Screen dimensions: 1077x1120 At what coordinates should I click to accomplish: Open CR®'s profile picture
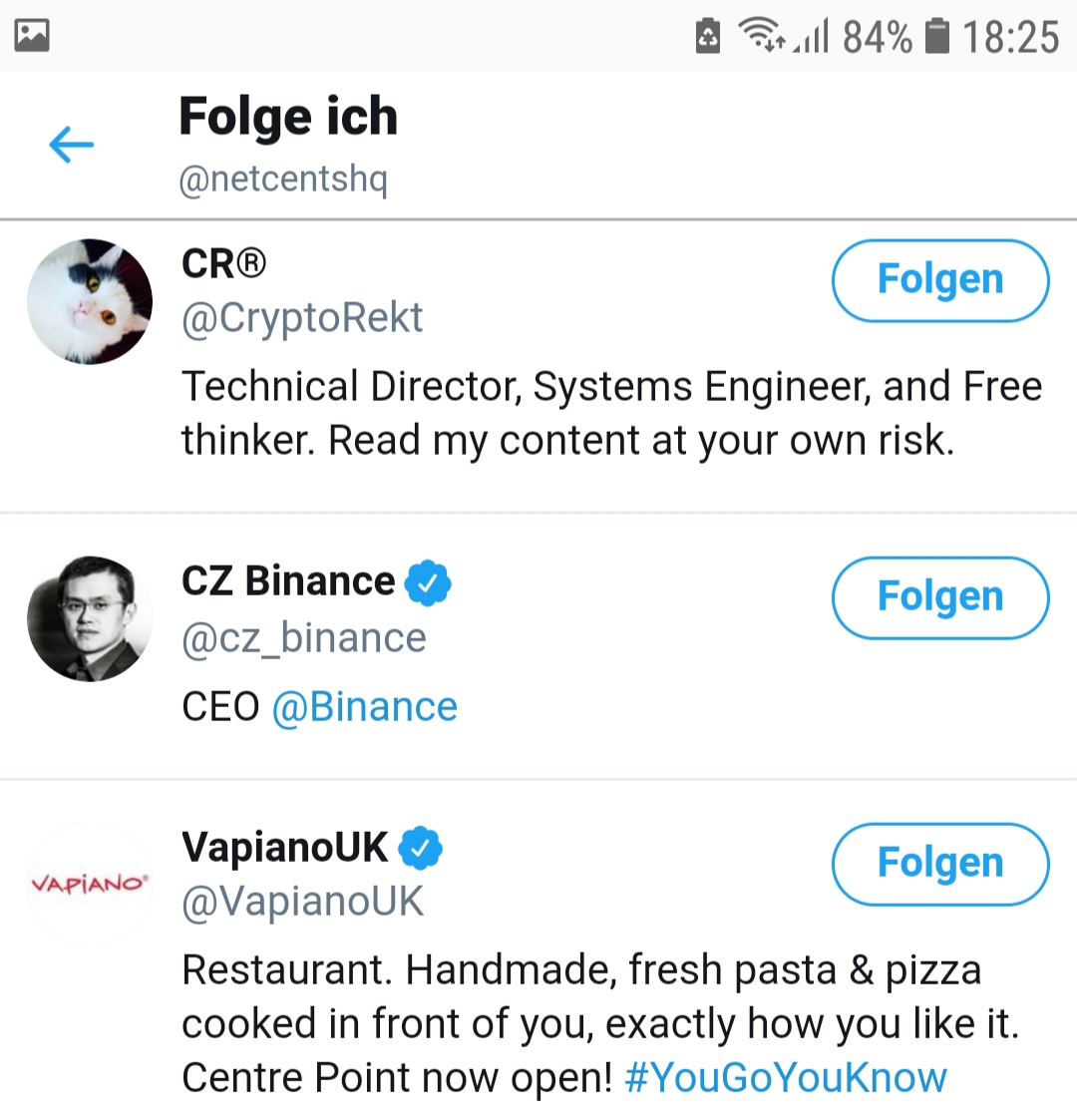90,300
